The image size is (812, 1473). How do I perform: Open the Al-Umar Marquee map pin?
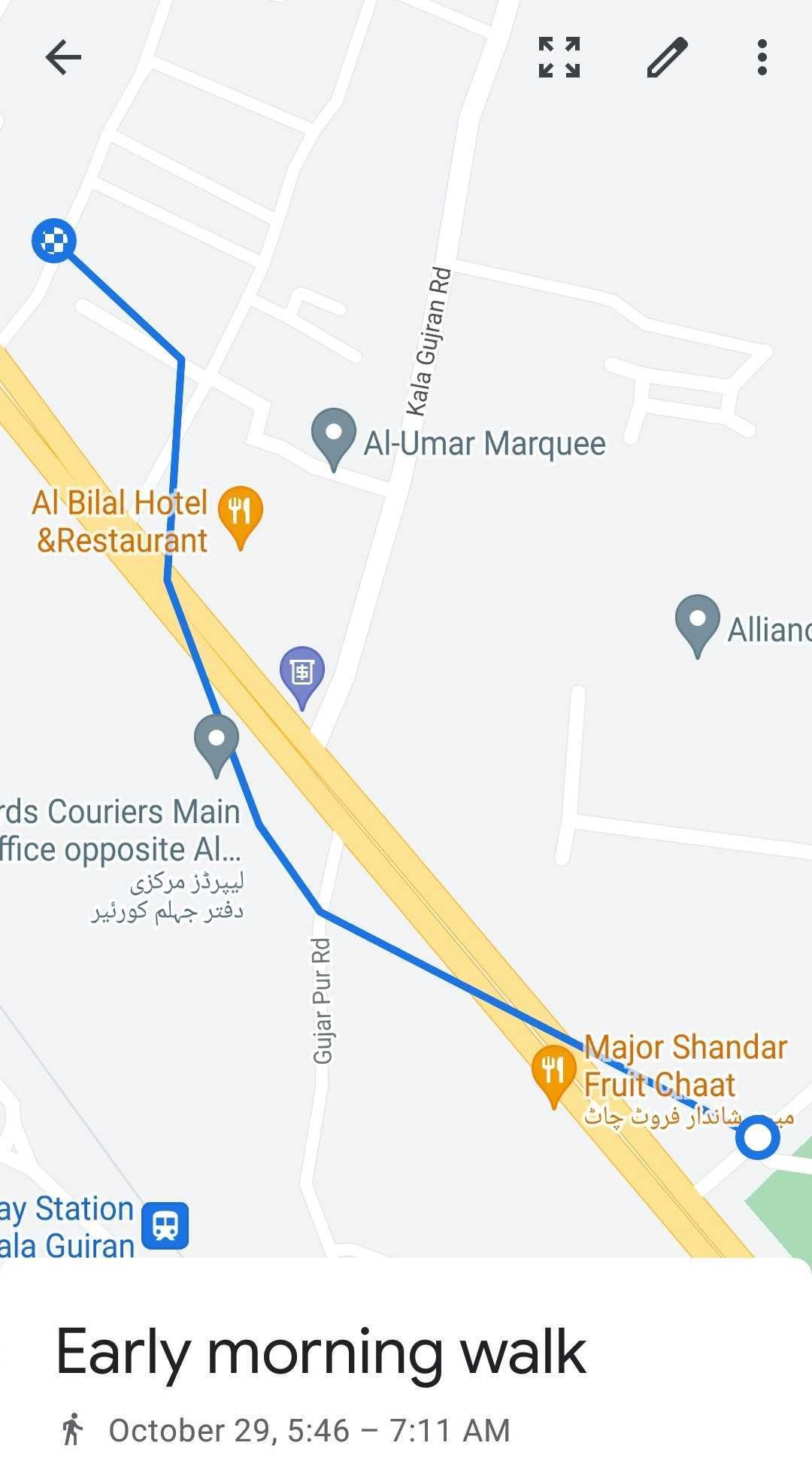click(x=333, y=436)
